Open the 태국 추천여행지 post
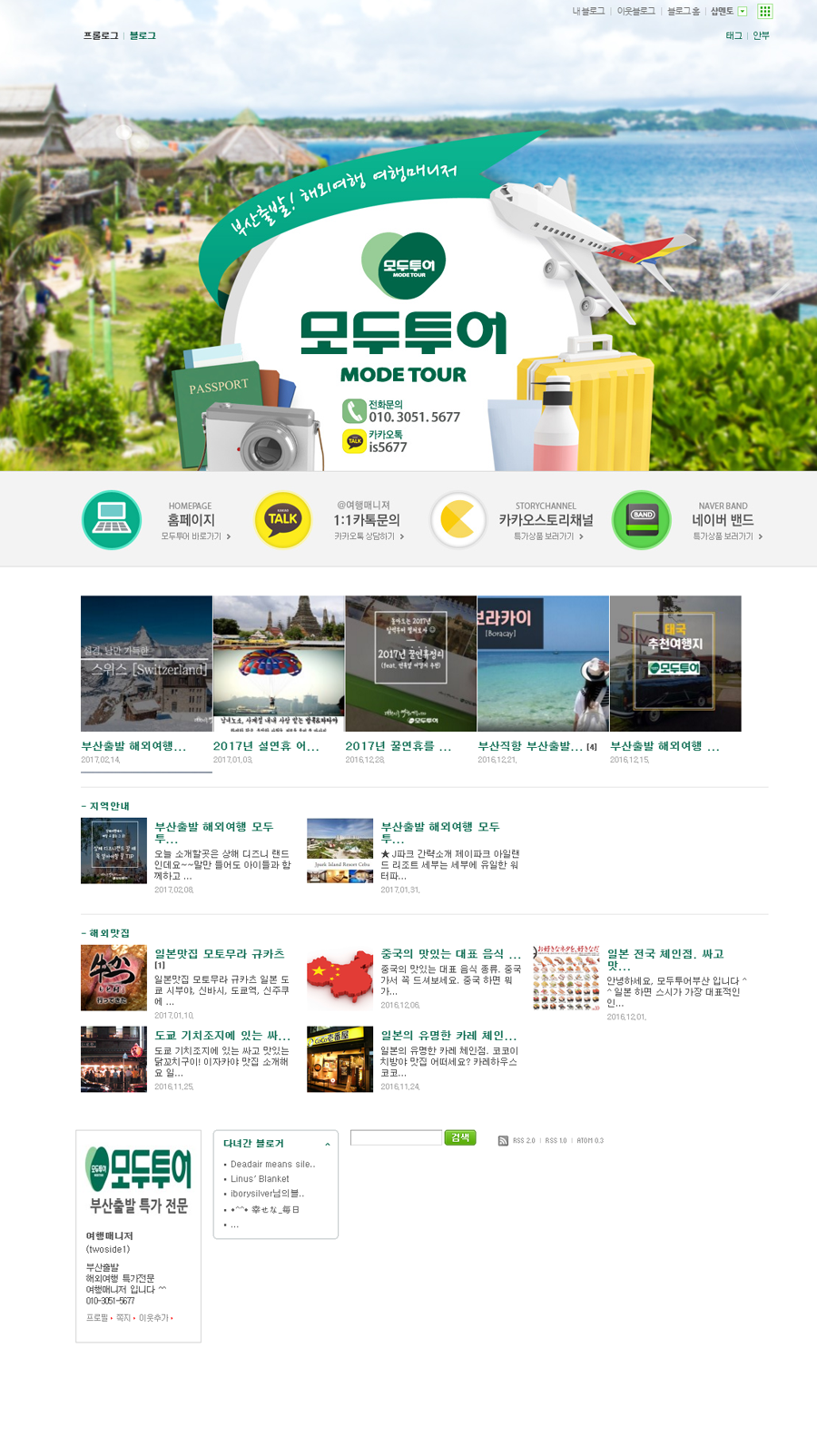Viewport: 817px width, 1456px height. [x=675, y=663]
